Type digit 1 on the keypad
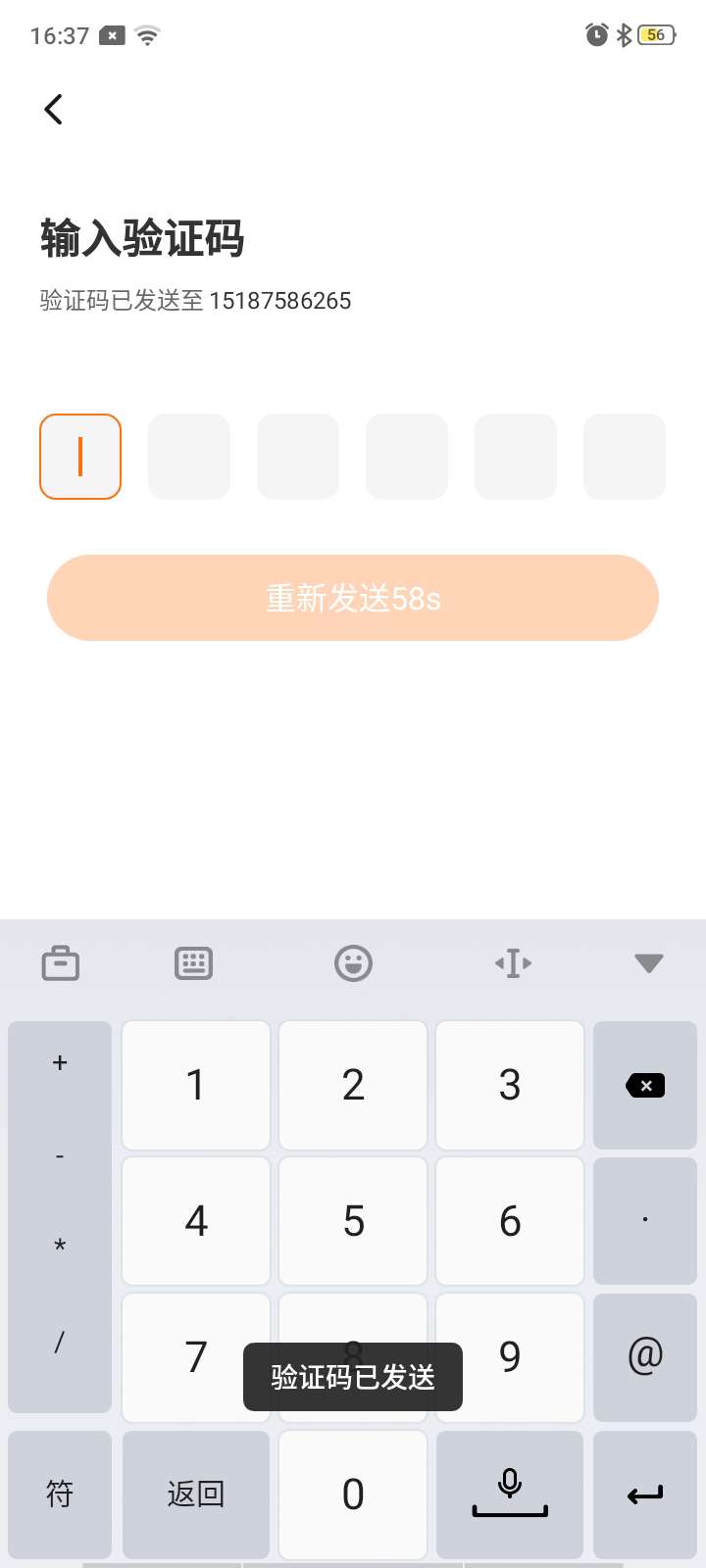The height and width of the screenshot is (1568, 706). pos(196,1085)
